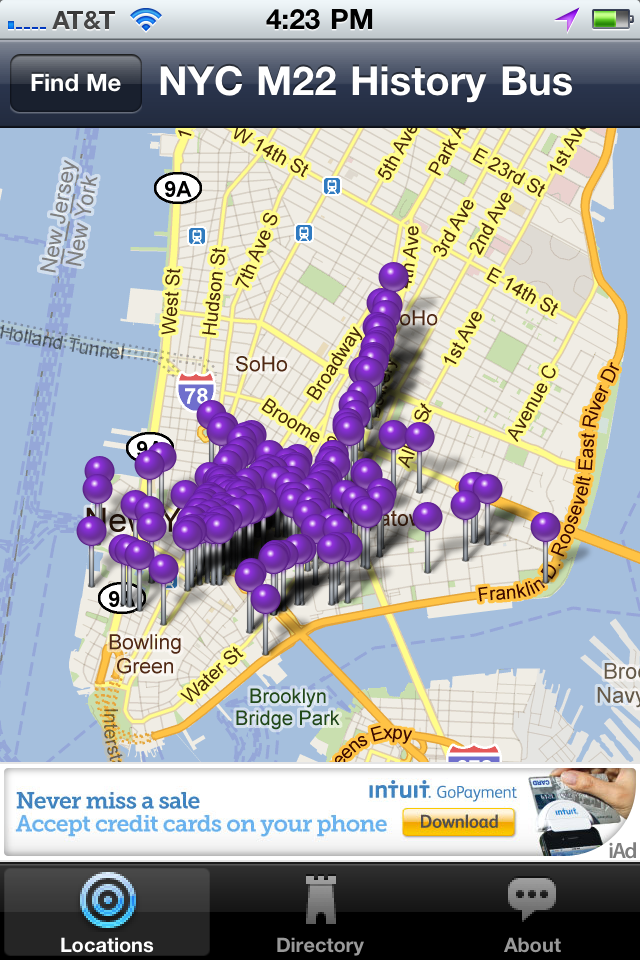Select the purple pin near Roosevelt East River Dr
The width and height of the screenshot is (640, 960).
tap(545, 526)
